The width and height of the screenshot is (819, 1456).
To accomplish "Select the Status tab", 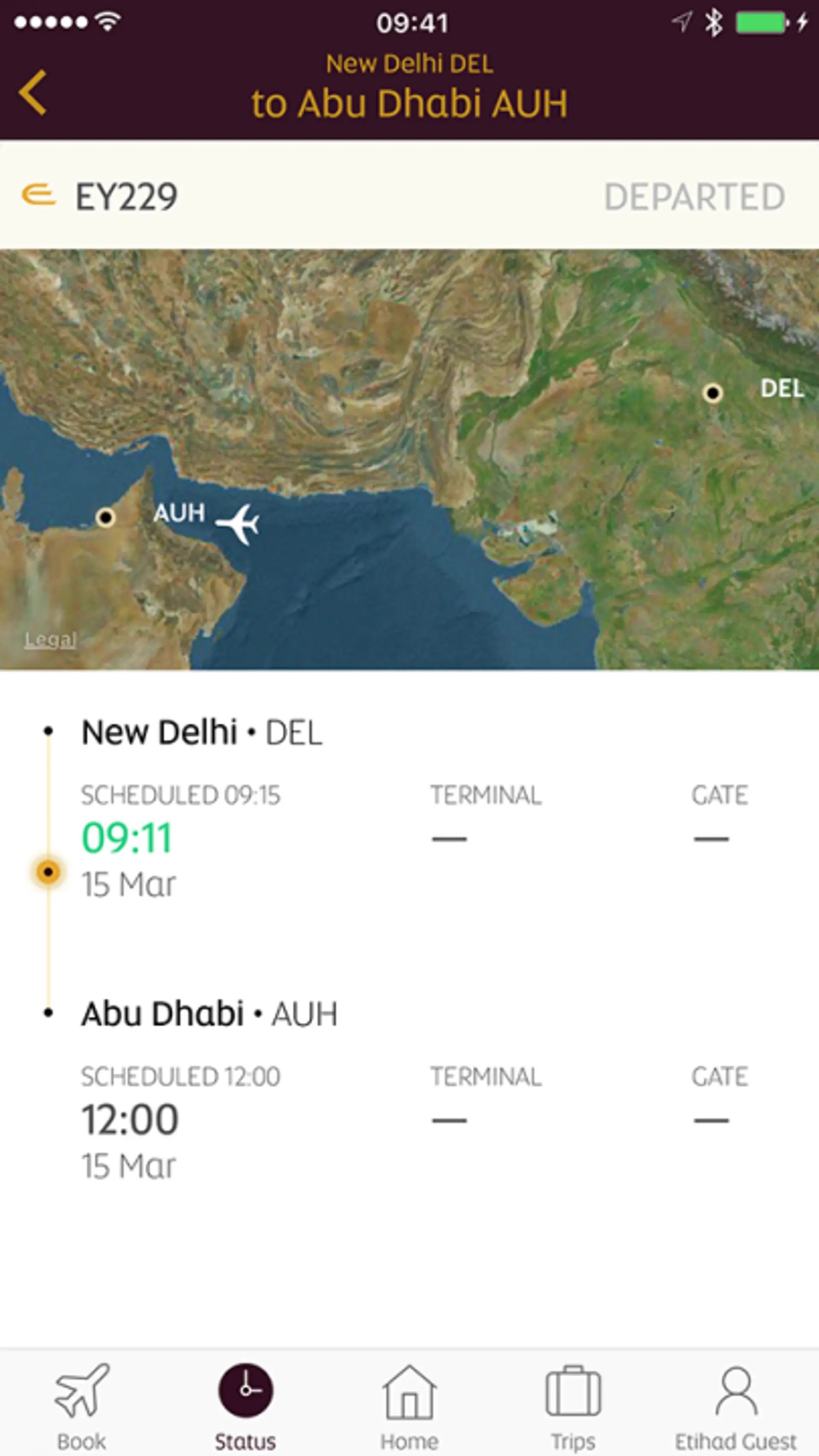I will (x=245, y=1405).
